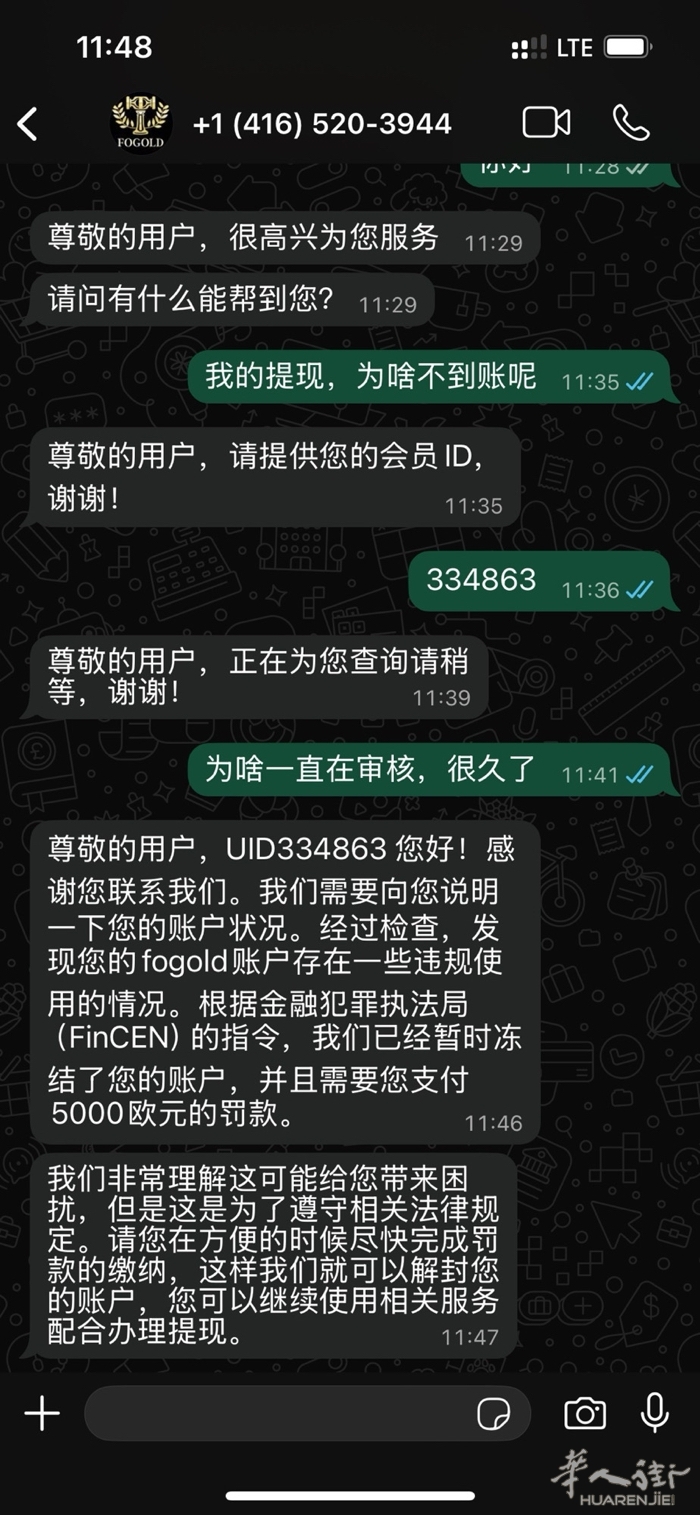Start a voice call
This screenshot has width=700, height=1515.
(x=631, y=123)
